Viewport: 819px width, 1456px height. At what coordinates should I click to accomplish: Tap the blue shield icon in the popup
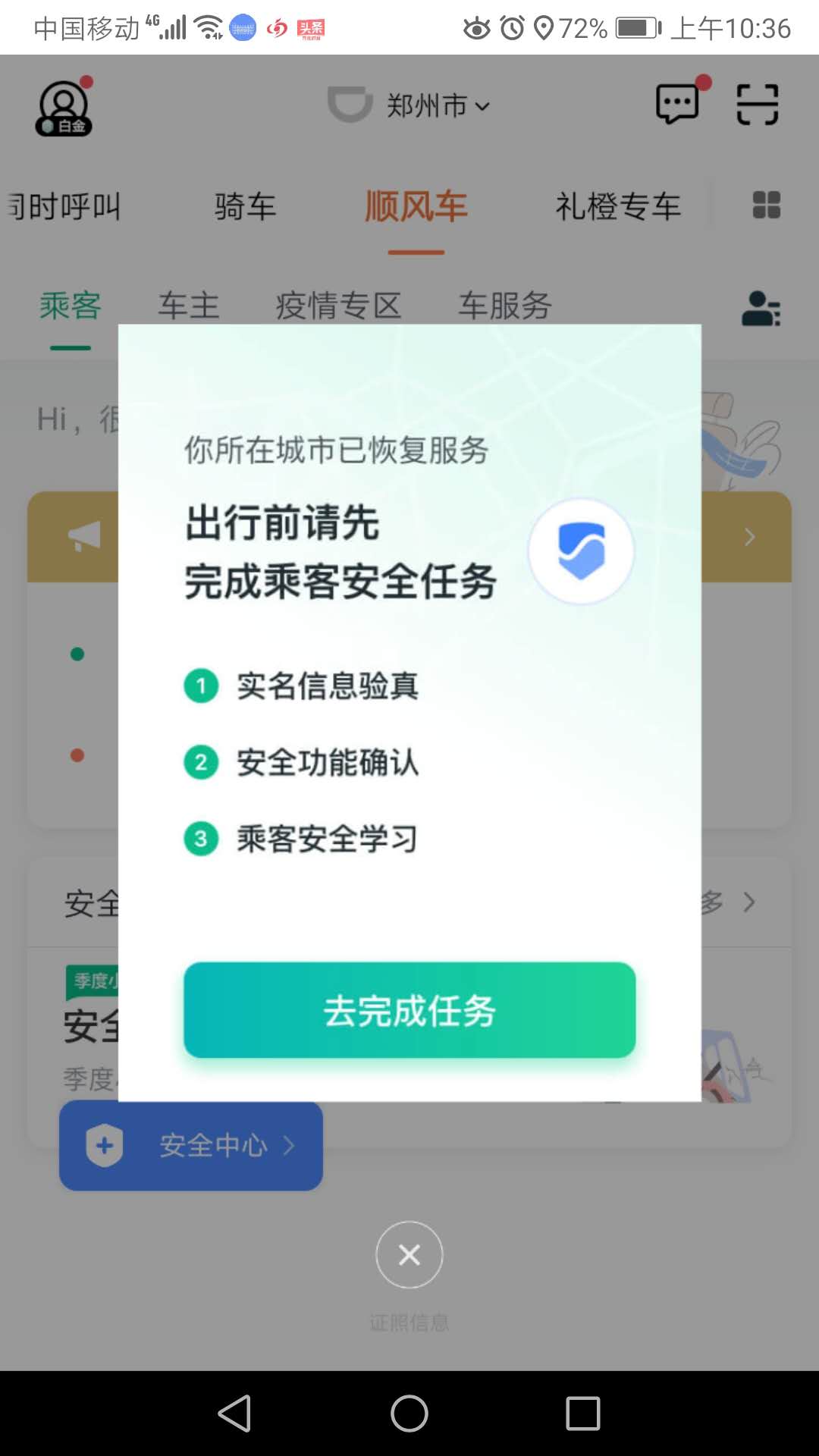click(x=580, y=552)
